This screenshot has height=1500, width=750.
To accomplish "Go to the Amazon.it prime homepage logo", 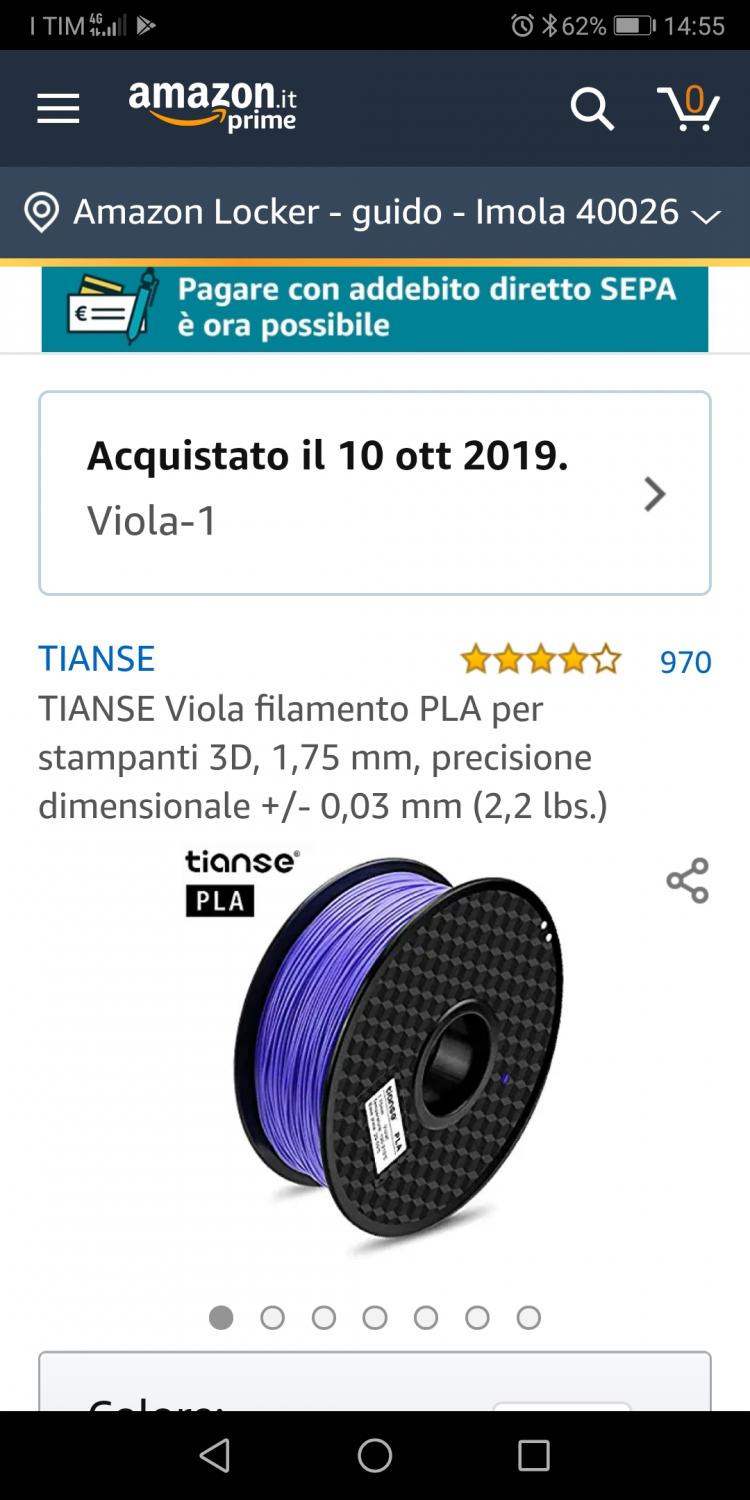I will (x=213, y=106).
